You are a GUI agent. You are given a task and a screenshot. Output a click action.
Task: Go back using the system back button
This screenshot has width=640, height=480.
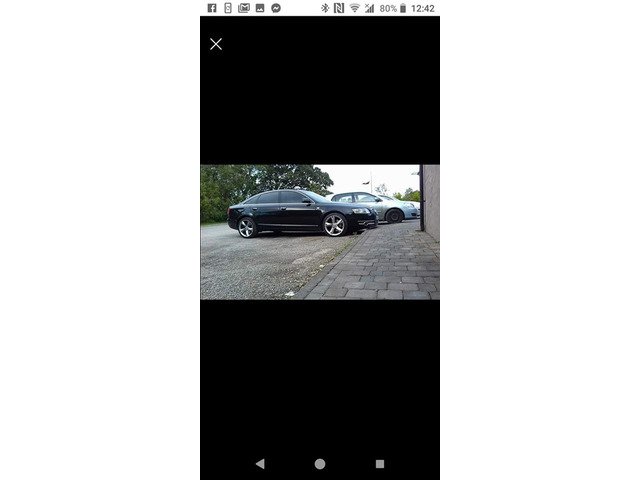(x=260, y=464)
